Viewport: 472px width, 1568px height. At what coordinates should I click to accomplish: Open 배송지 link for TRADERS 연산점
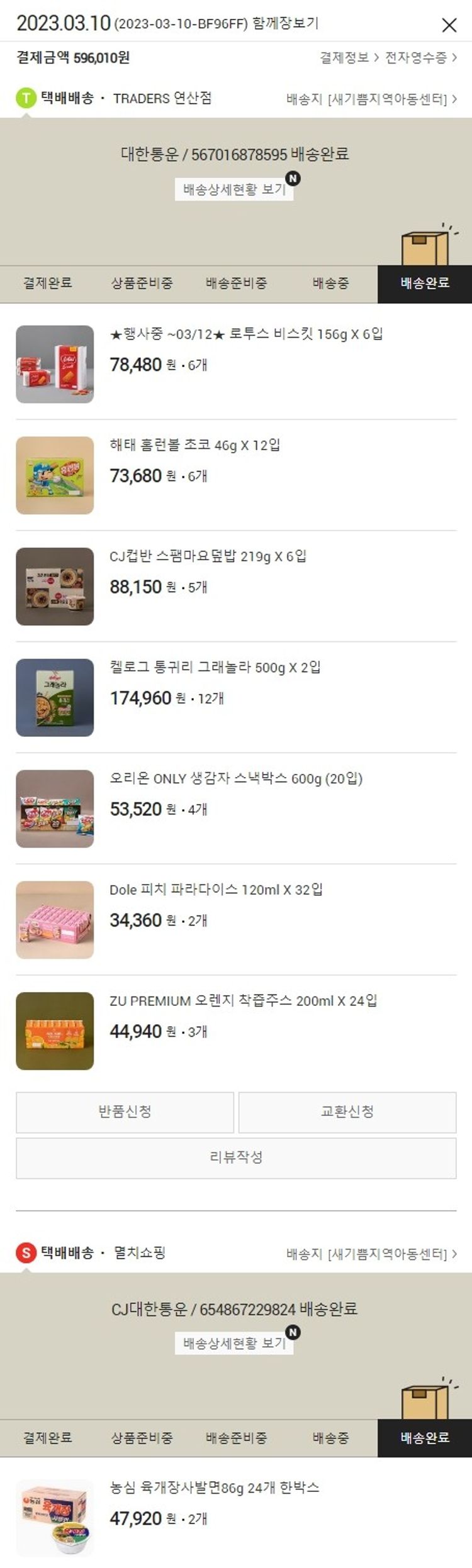pos(371,99)
